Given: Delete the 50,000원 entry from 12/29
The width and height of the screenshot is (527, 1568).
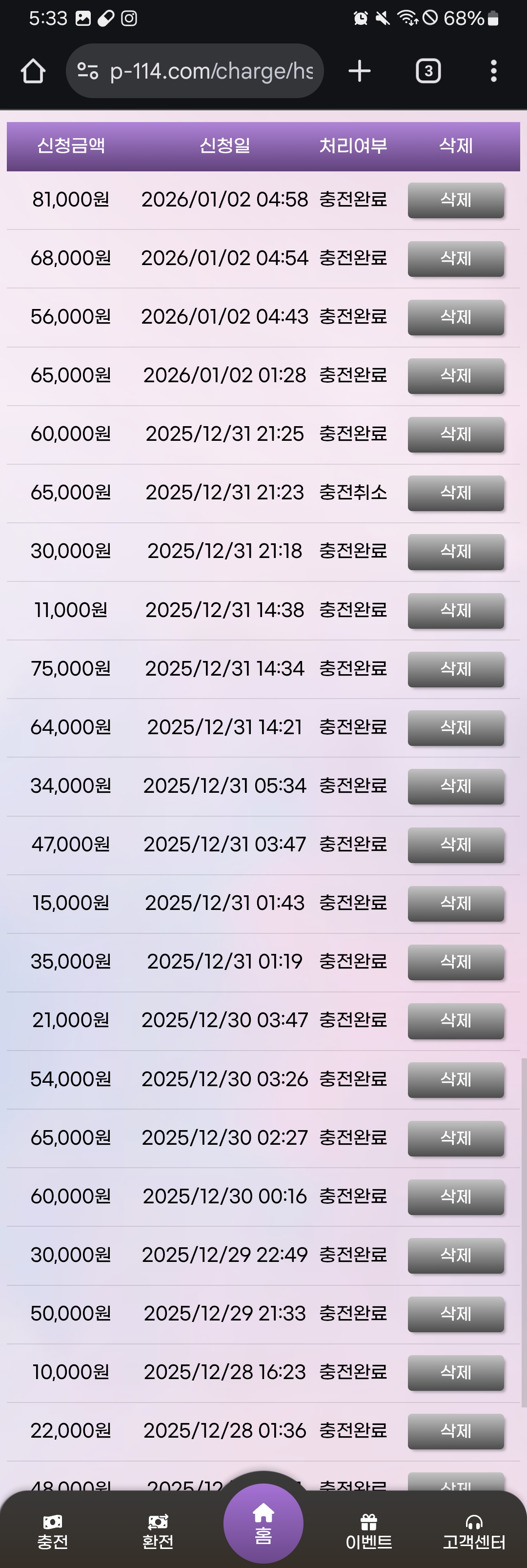Looking at the screenshot, I should coord(456,1314).
